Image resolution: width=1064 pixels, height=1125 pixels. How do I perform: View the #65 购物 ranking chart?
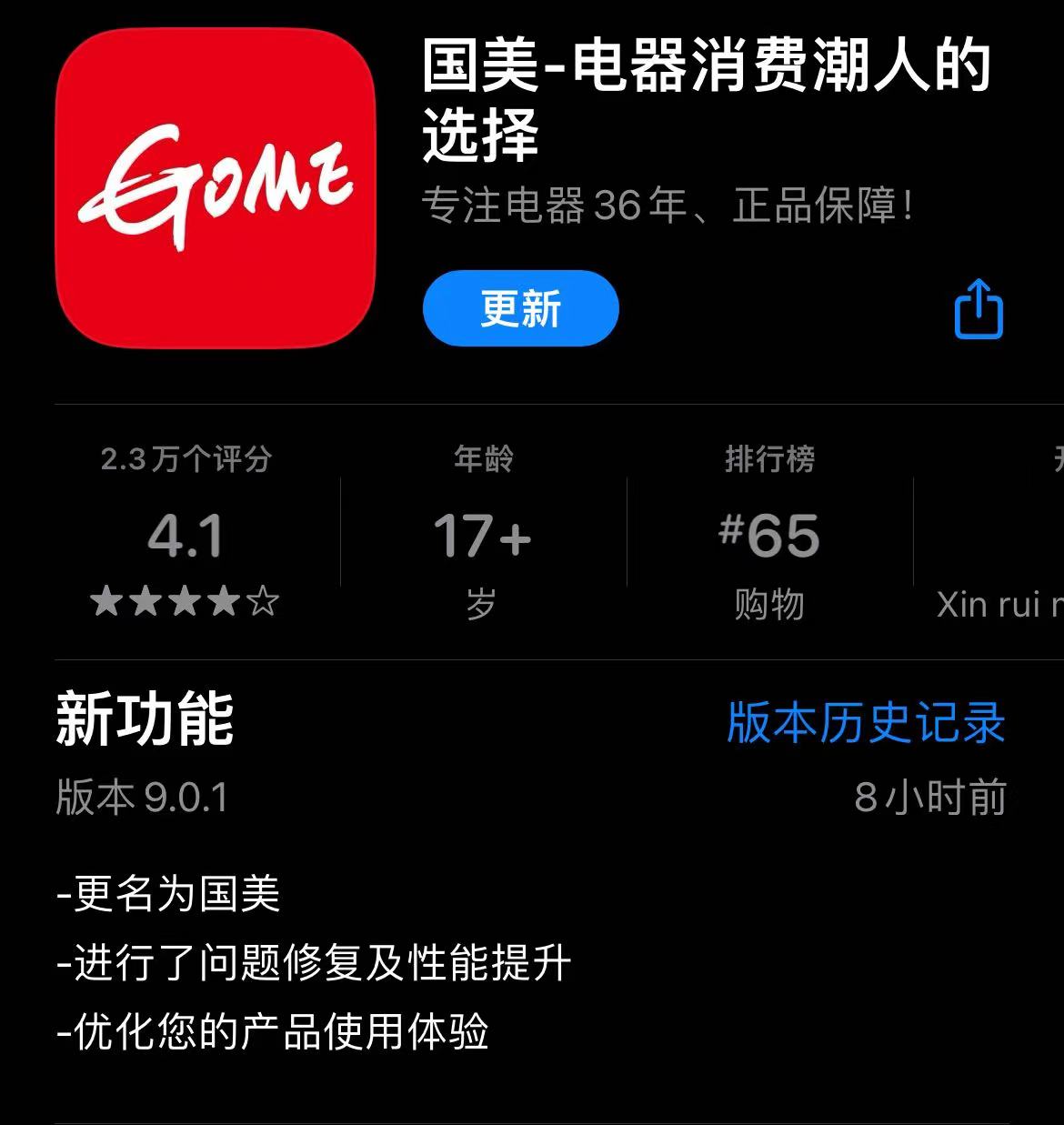point(769,535)
